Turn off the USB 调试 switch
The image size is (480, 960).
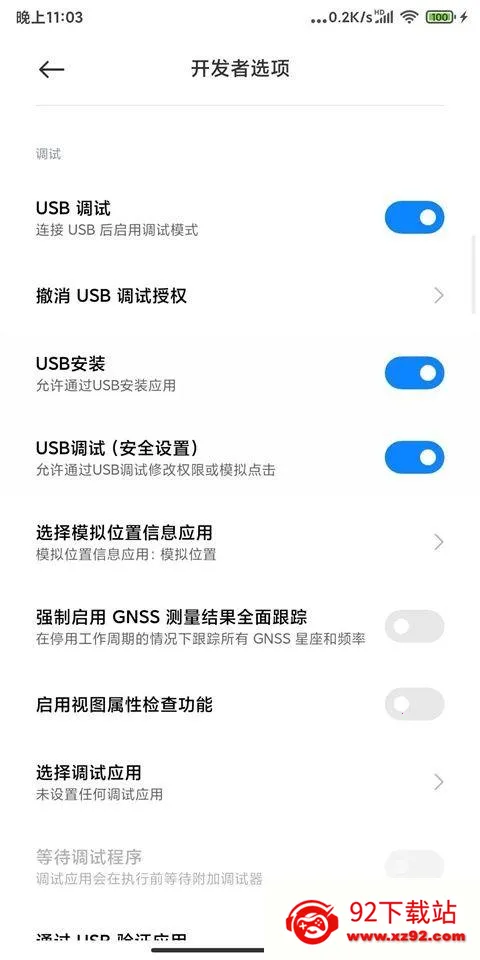[x=414, y=217]
